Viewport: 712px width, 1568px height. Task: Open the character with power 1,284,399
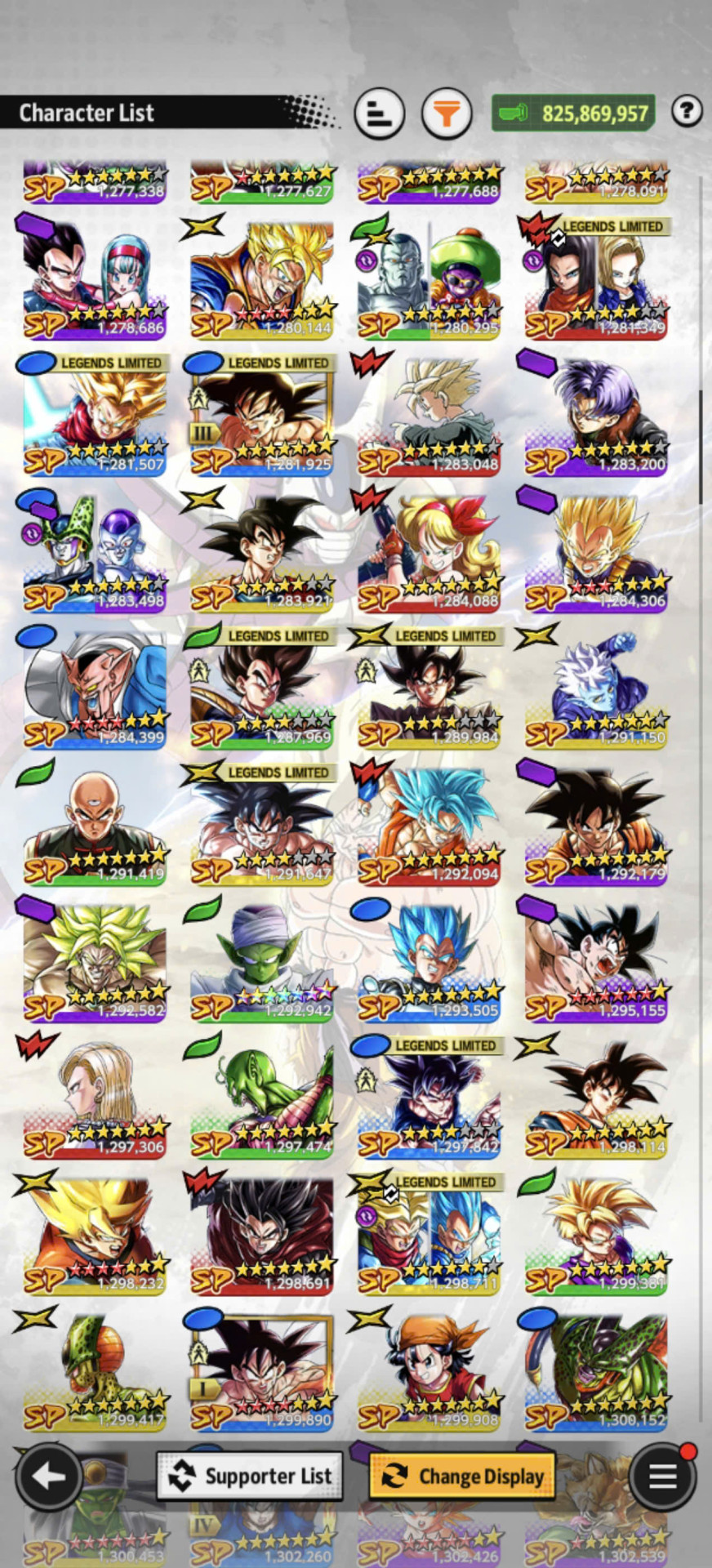pyautogui.click(x=95, y=688)
